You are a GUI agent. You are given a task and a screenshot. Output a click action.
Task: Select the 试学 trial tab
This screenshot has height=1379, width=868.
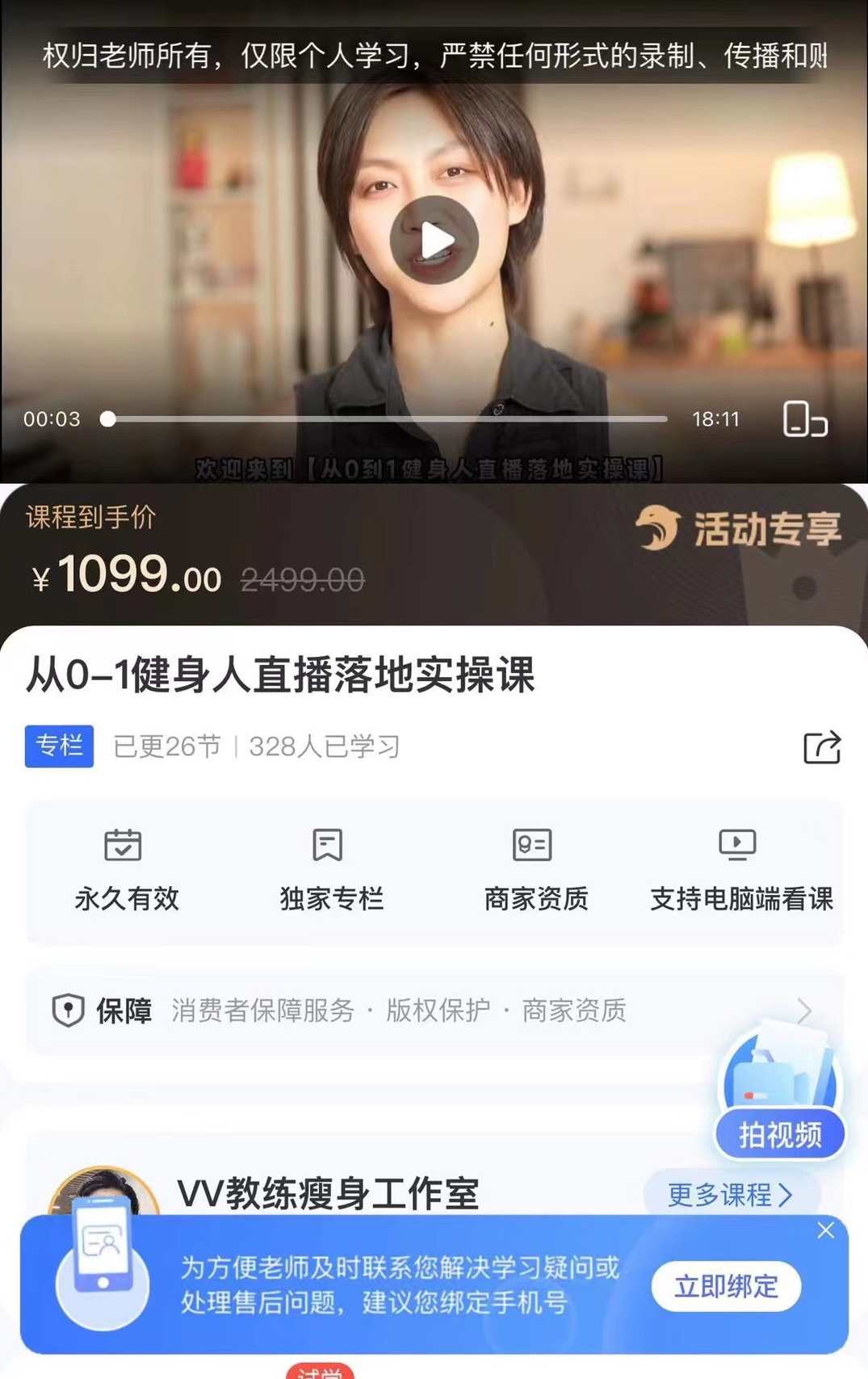pos(323,1372)
